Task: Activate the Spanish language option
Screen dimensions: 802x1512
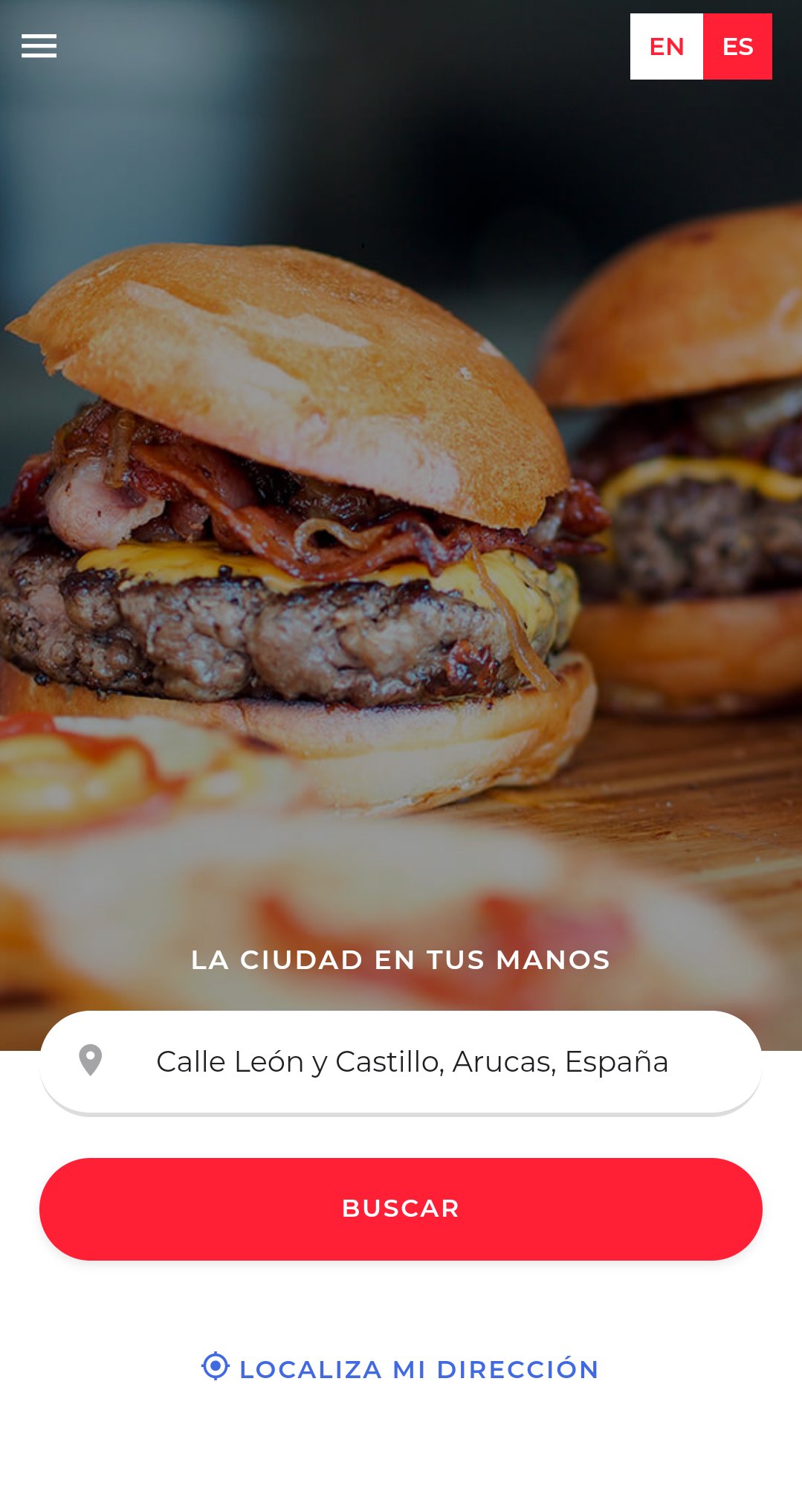Action: point(737,46)
